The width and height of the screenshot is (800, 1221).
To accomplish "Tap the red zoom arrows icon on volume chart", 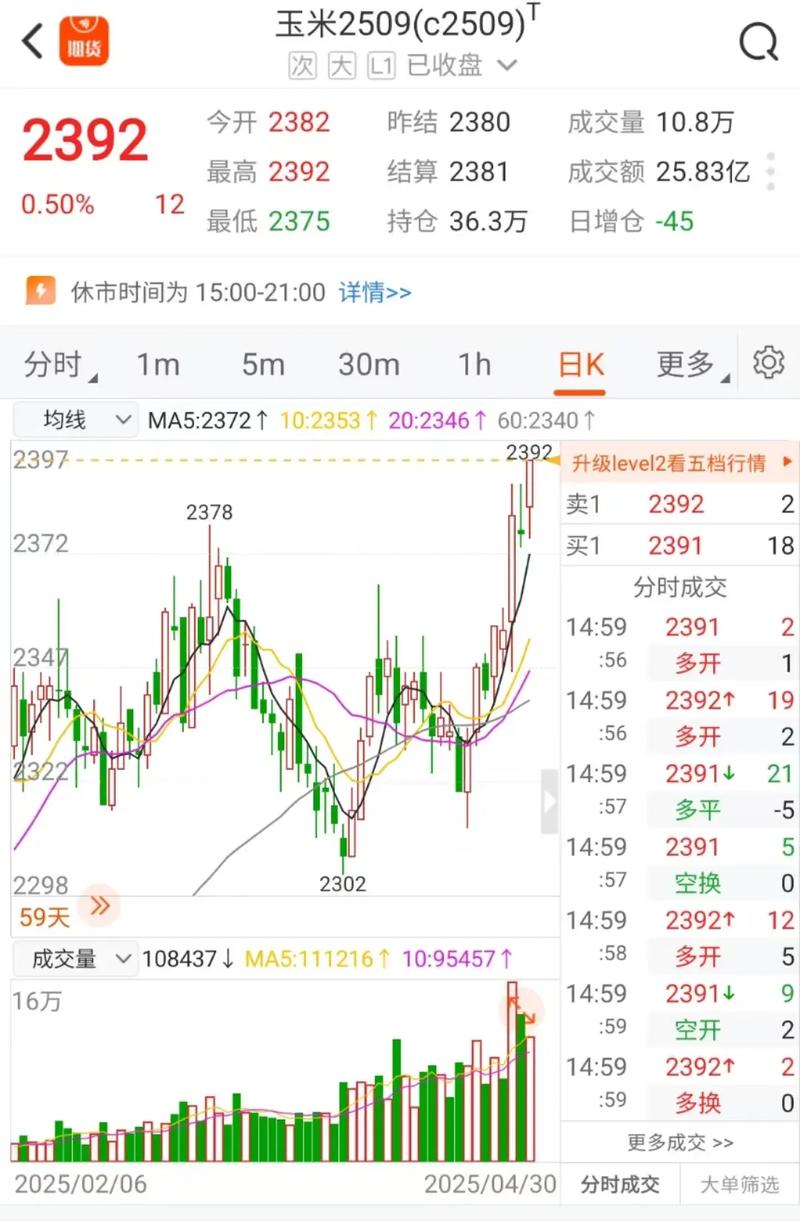I will pos(524,1012).
